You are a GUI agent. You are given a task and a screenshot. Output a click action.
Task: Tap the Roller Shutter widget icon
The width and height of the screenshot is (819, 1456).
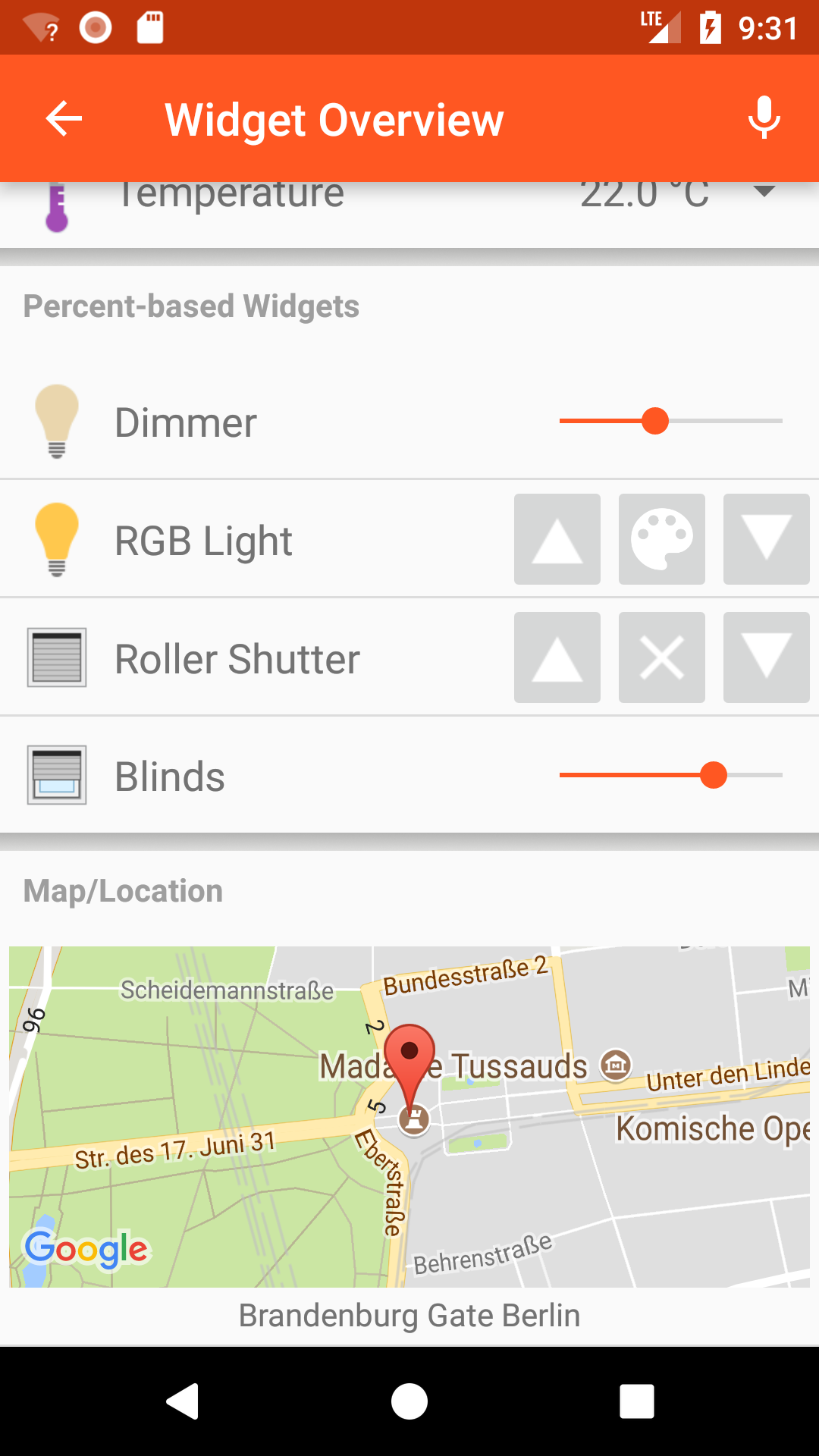pos(58,657)
